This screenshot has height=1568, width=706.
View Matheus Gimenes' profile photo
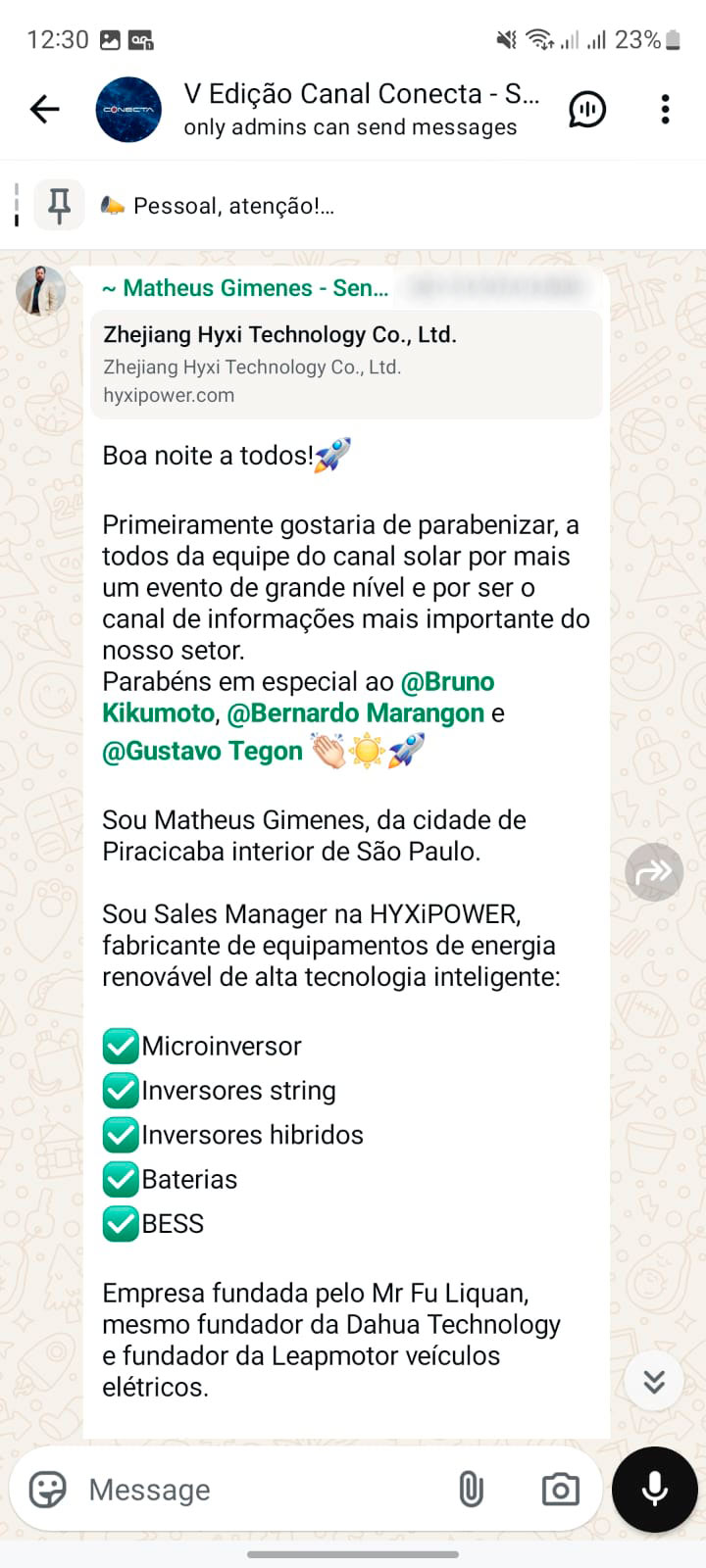pyautogui.click(x=41, y=290)
